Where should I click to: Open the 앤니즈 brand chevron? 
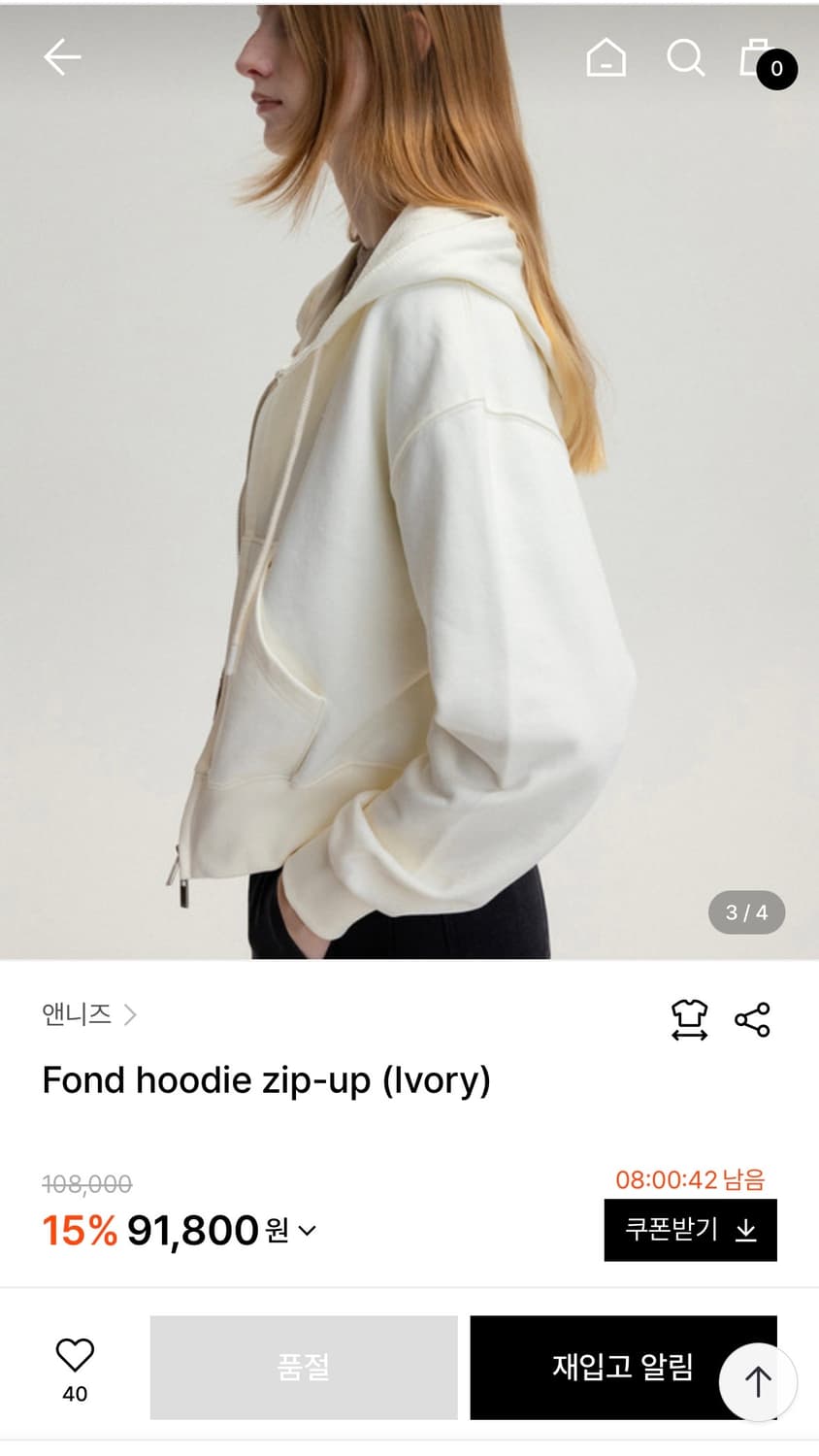pyautogui.click(x=133, y=1014)
